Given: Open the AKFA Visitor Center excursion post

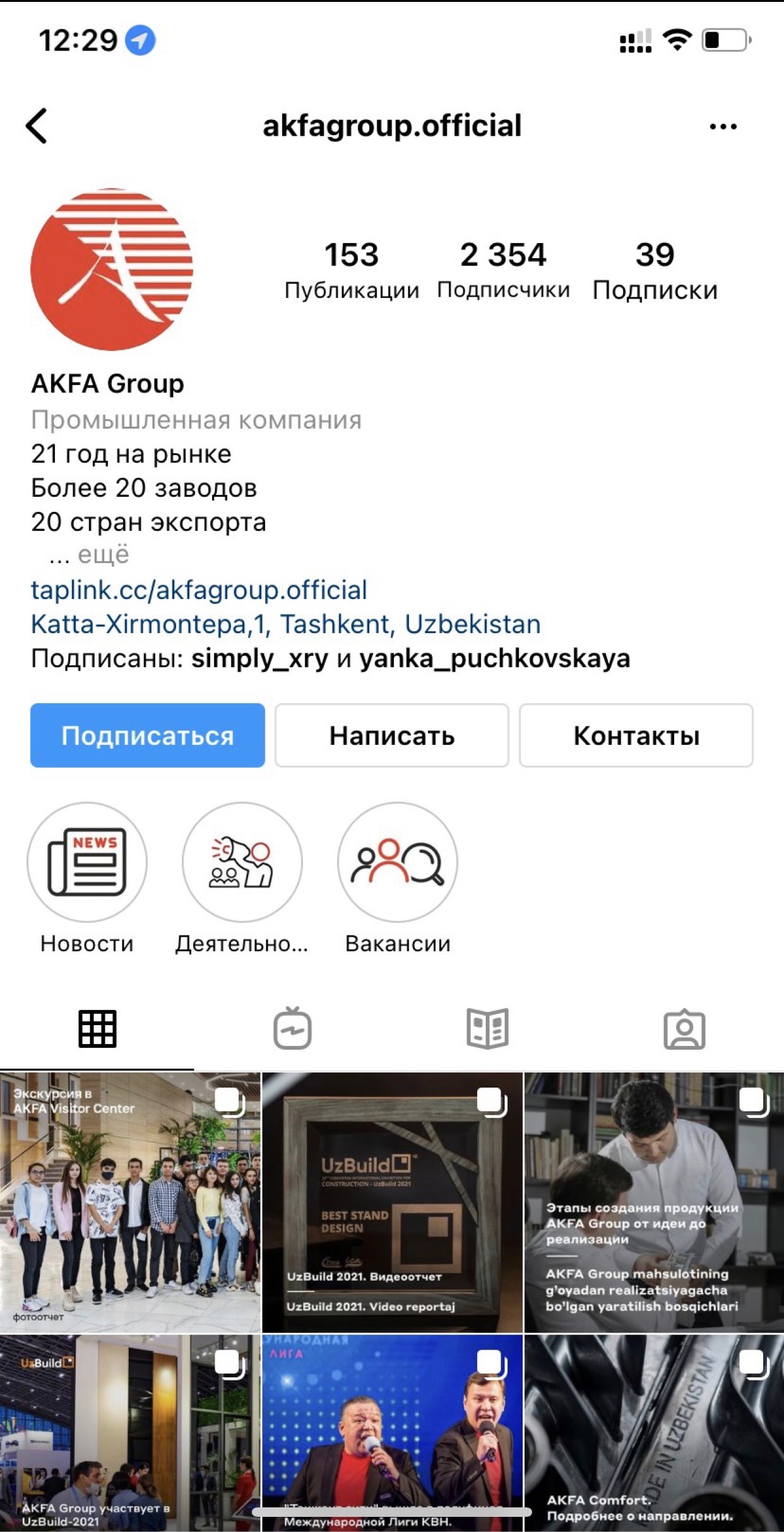Looking at the screenshot, I should coord(130,1201).
